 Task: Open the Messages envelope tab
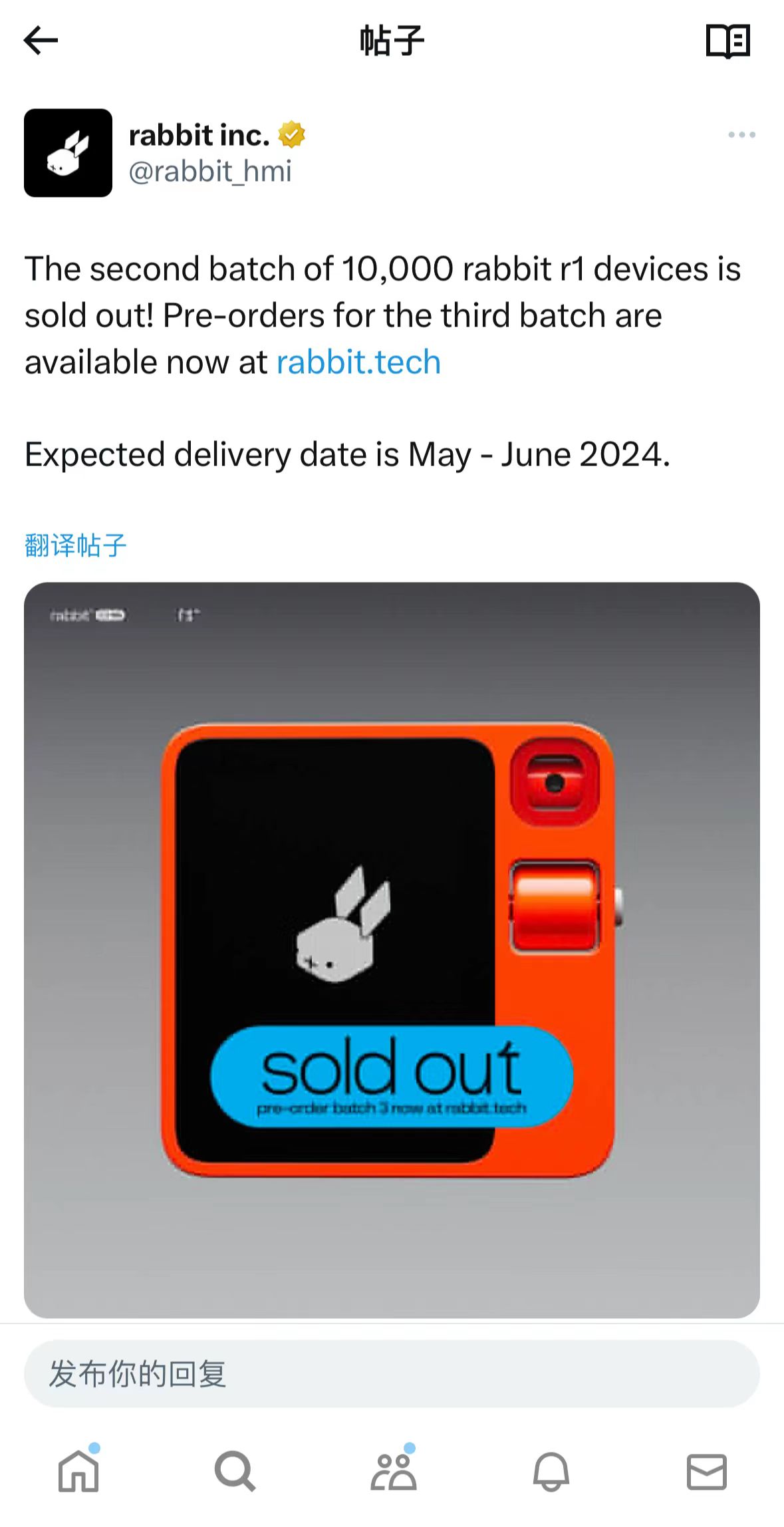pos(707,1472)
